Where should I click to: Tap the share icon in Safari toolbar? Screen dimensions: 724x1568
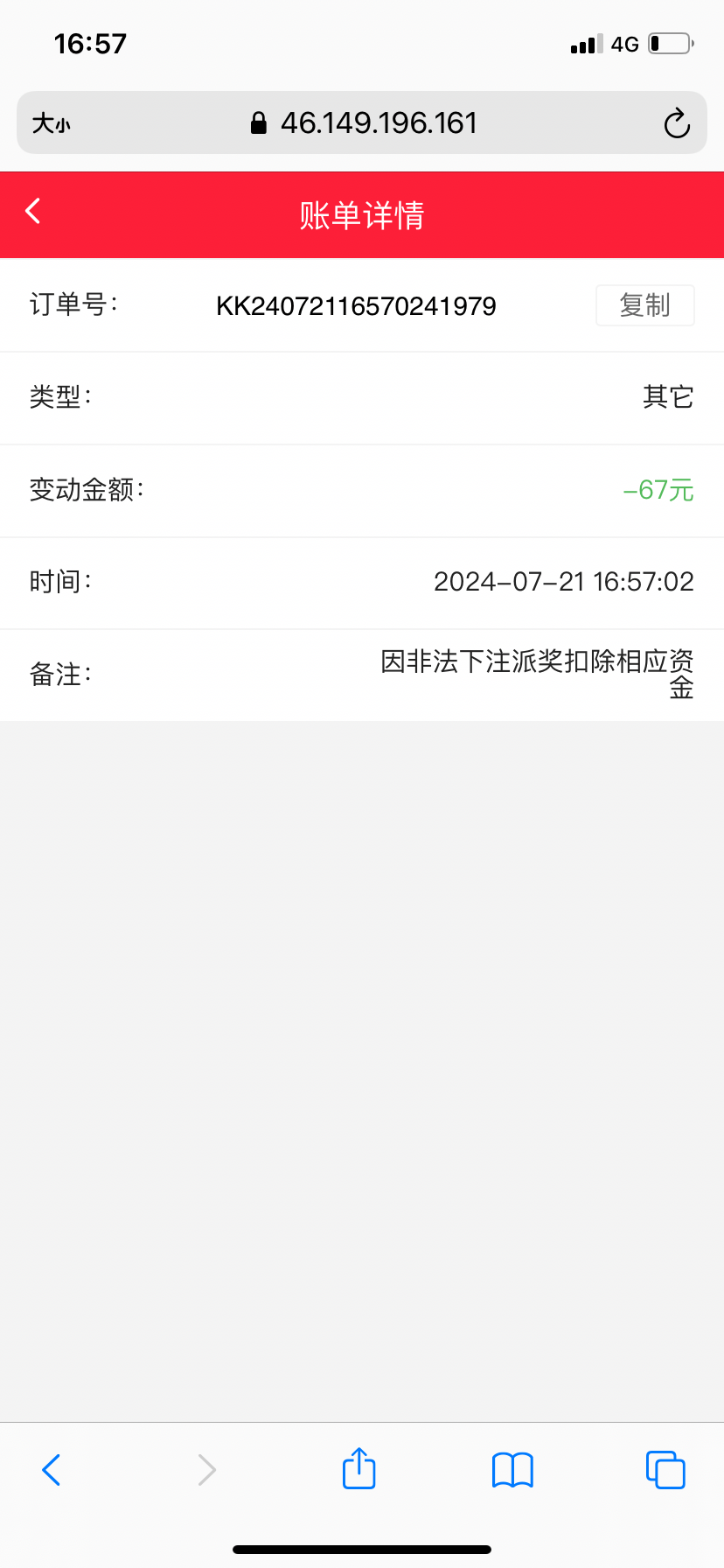point(359,1470)
